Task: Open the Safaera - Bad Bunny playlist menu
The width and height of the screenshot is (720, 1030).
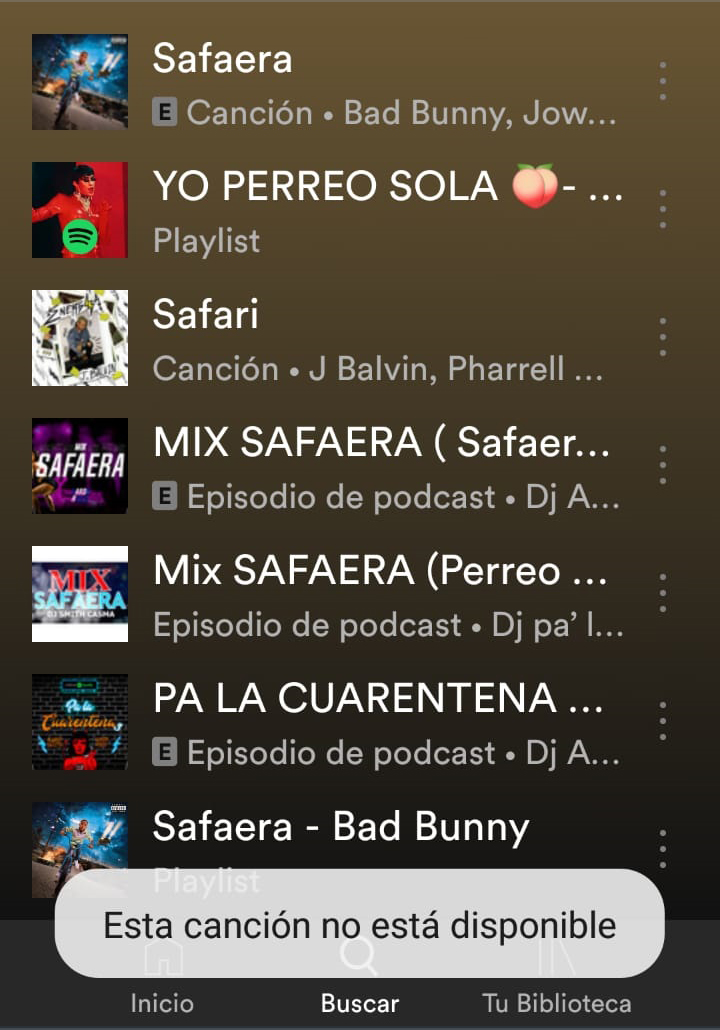Action: tap(664, 850)
